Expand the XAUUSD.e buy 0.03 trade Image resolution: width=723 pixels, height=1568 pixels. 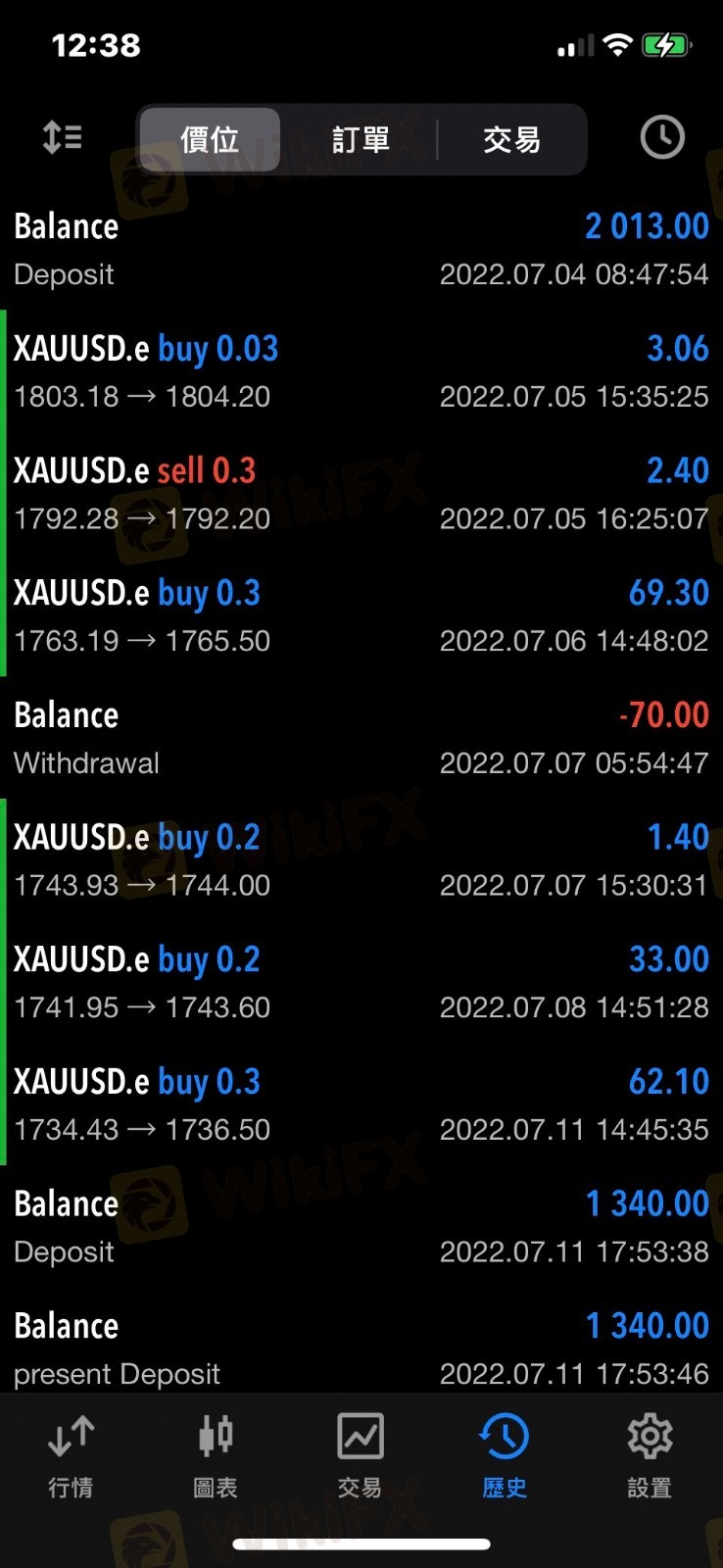[x=361, y=371]
